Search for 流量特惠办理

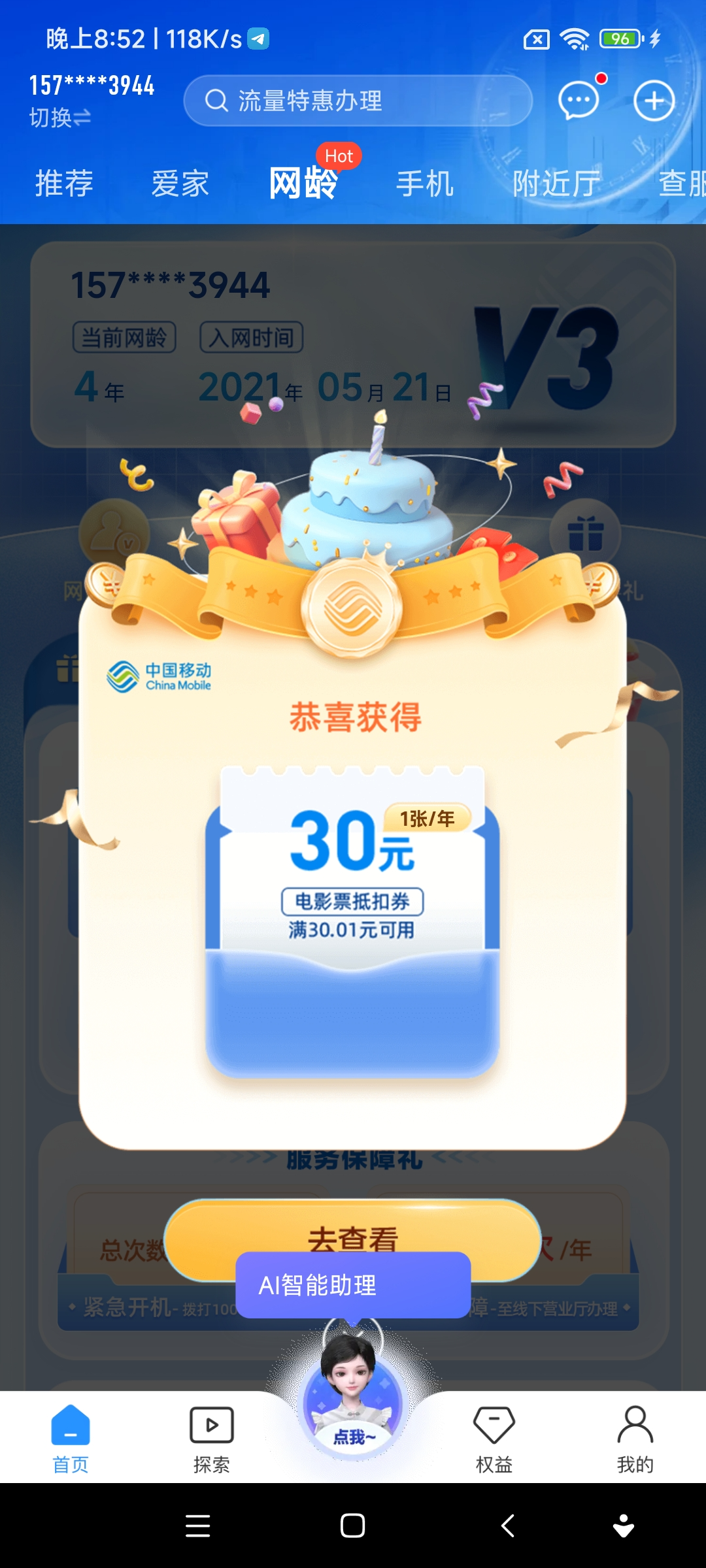point(358,101)
